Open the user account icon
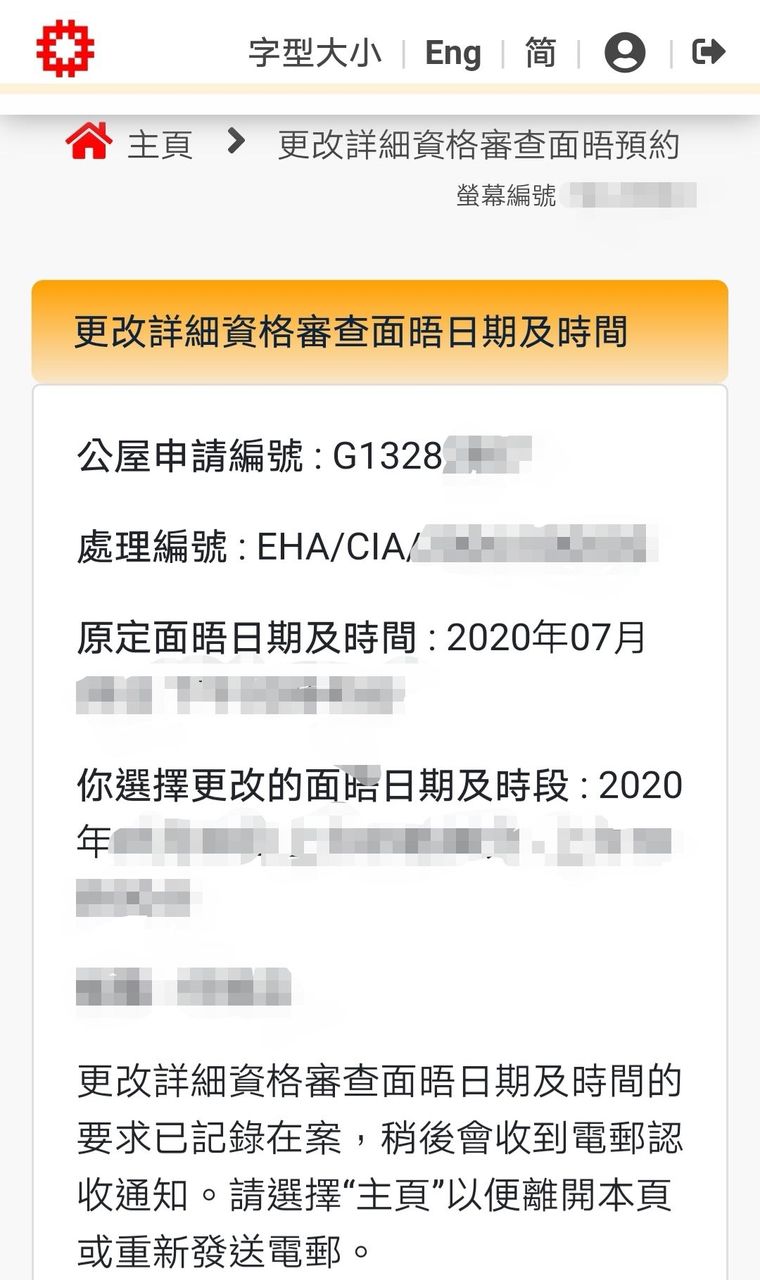 coord(625,52)
